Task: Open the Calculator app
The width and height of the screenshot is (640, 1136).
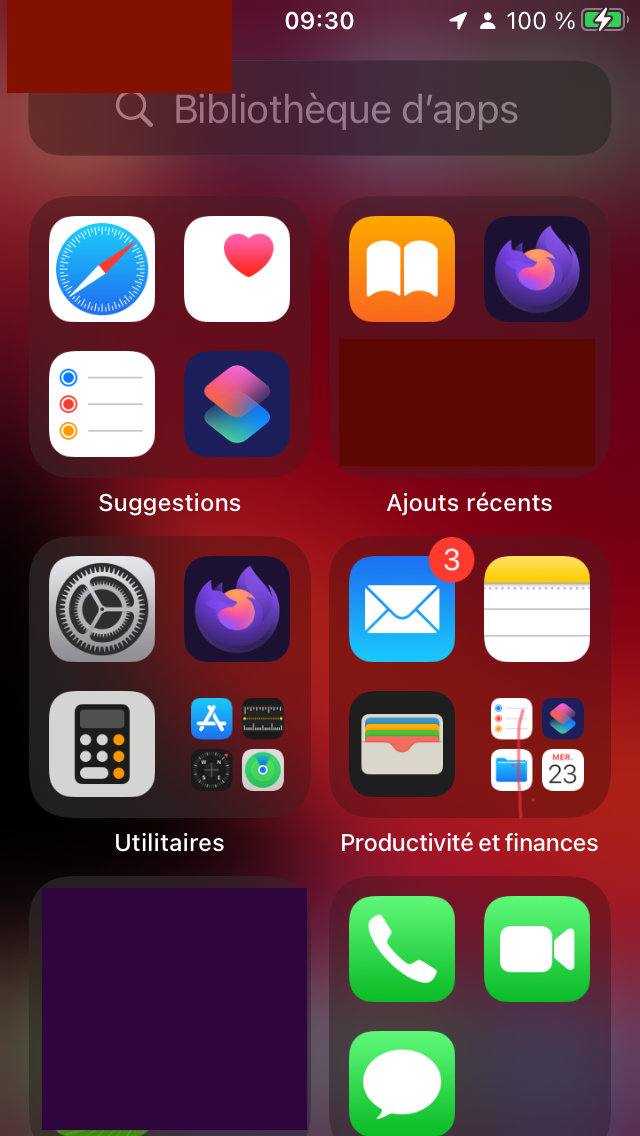Action: [102, 744]
